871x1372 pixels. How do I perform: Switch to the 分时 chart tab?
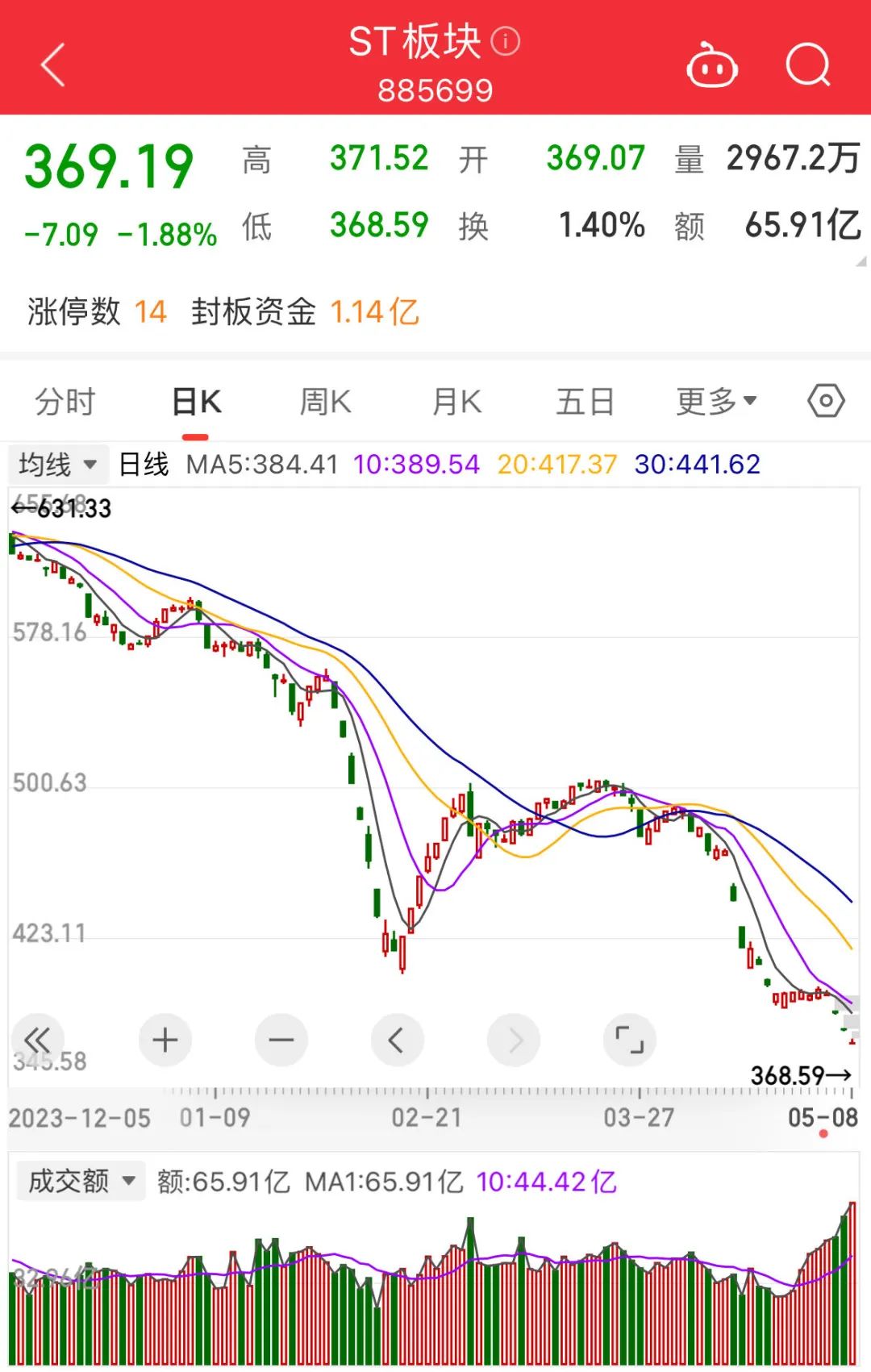(65, 402)
